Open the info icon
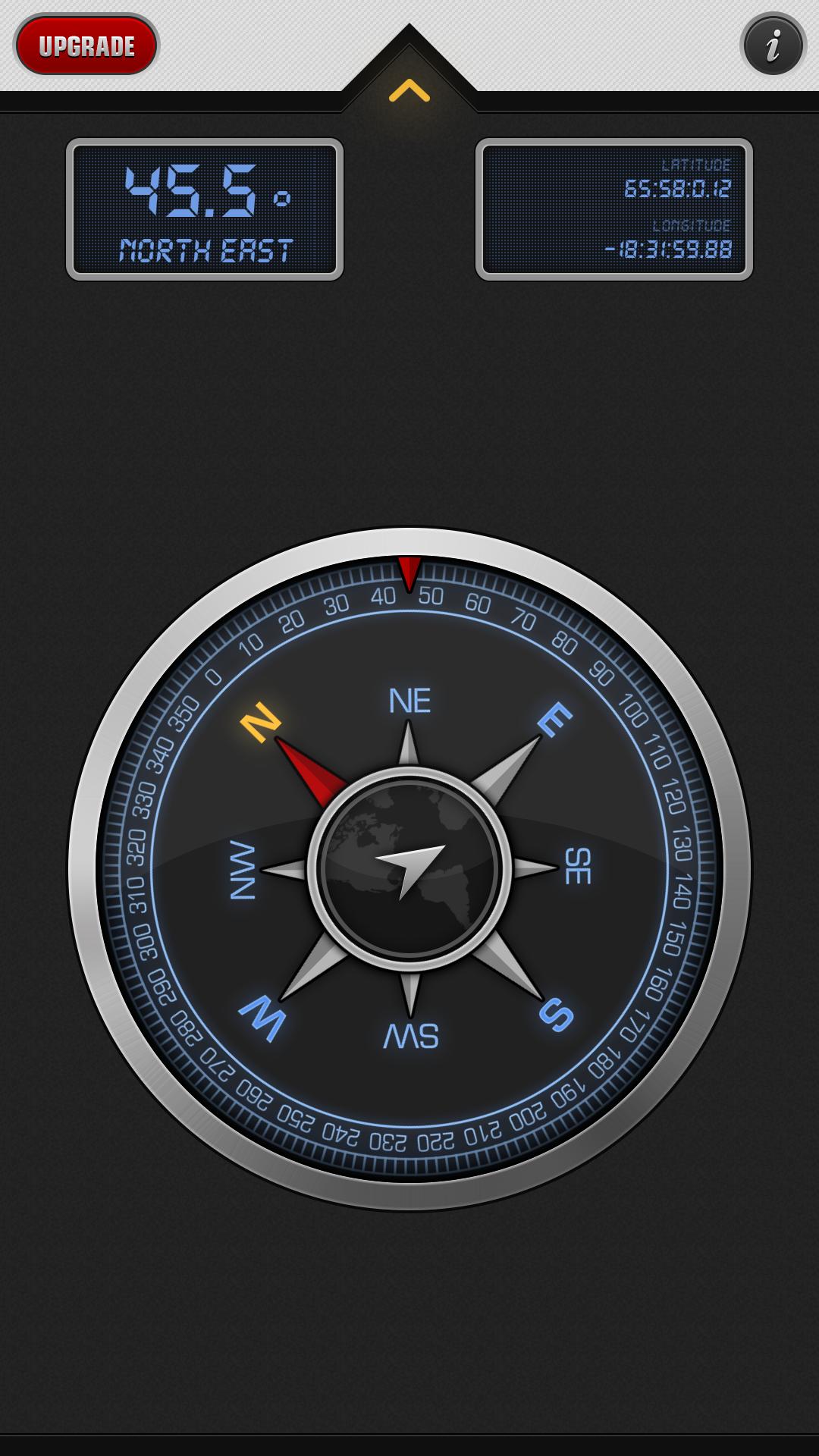The width and height of the screenshot is (819, 1456). pyautogui.click(x=773, y=45)
